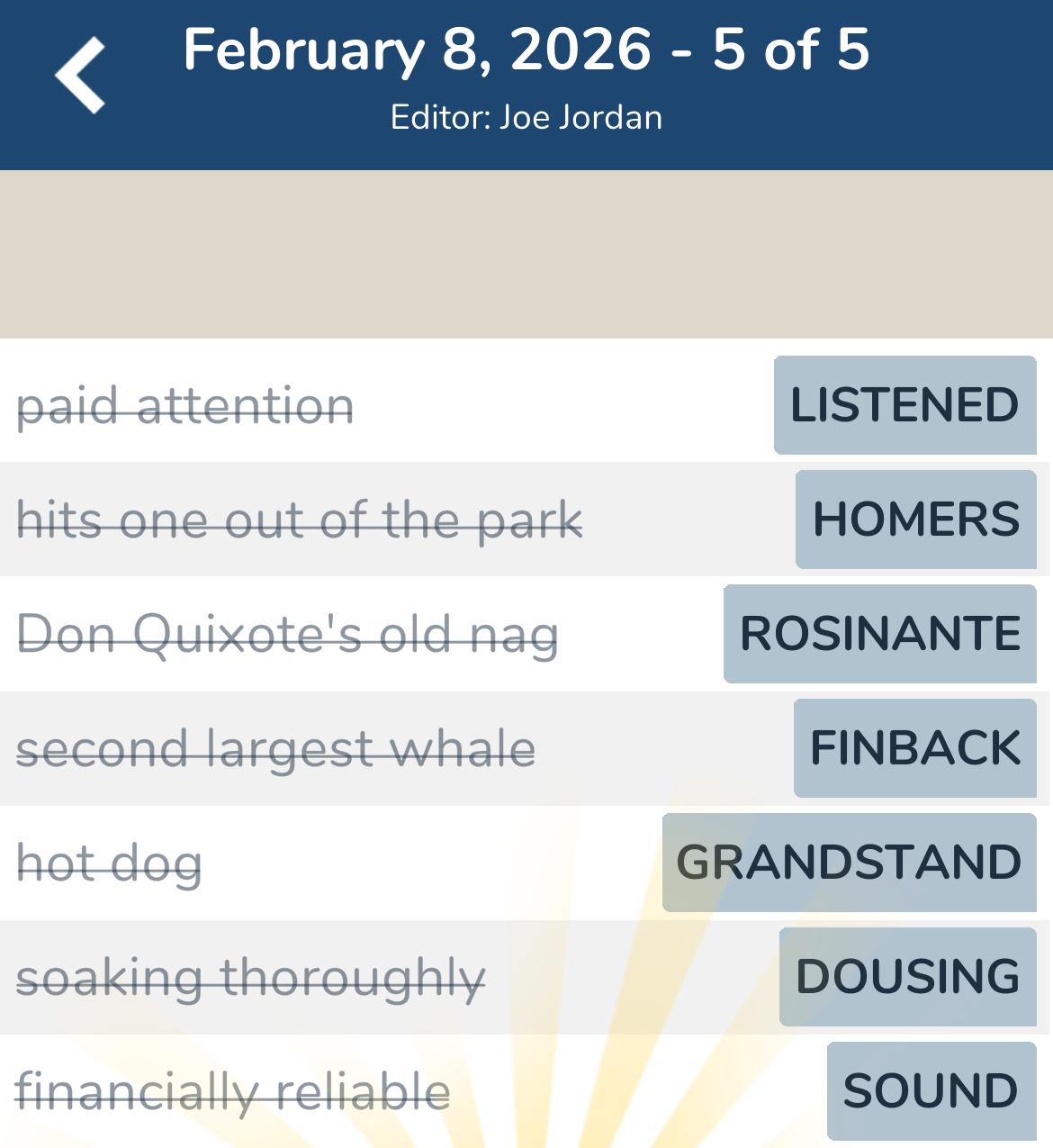
Task: Select the HOMERS answer tile
Action: (x=914, y=520)
